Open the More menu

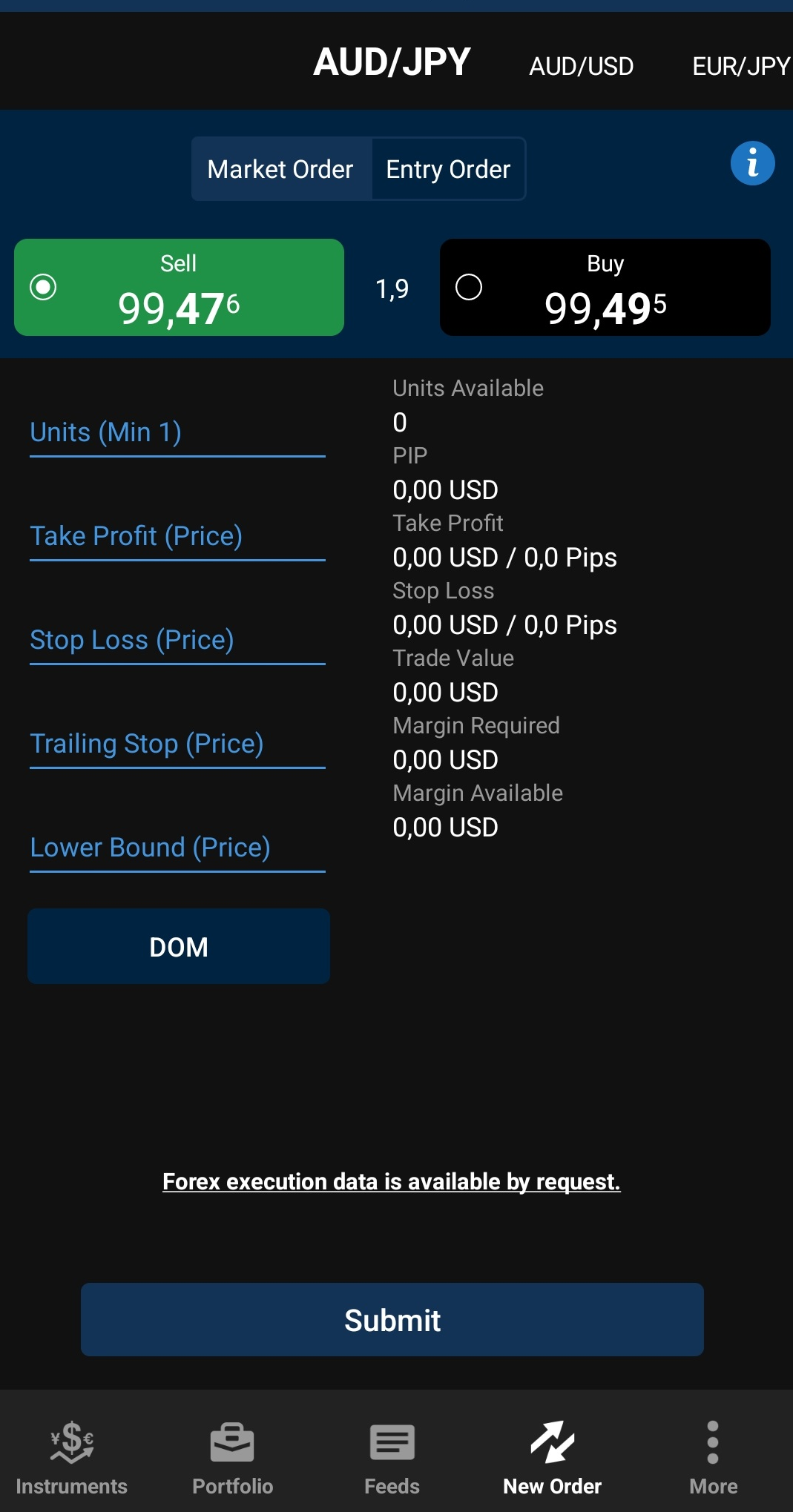[x=712, y=1456]
